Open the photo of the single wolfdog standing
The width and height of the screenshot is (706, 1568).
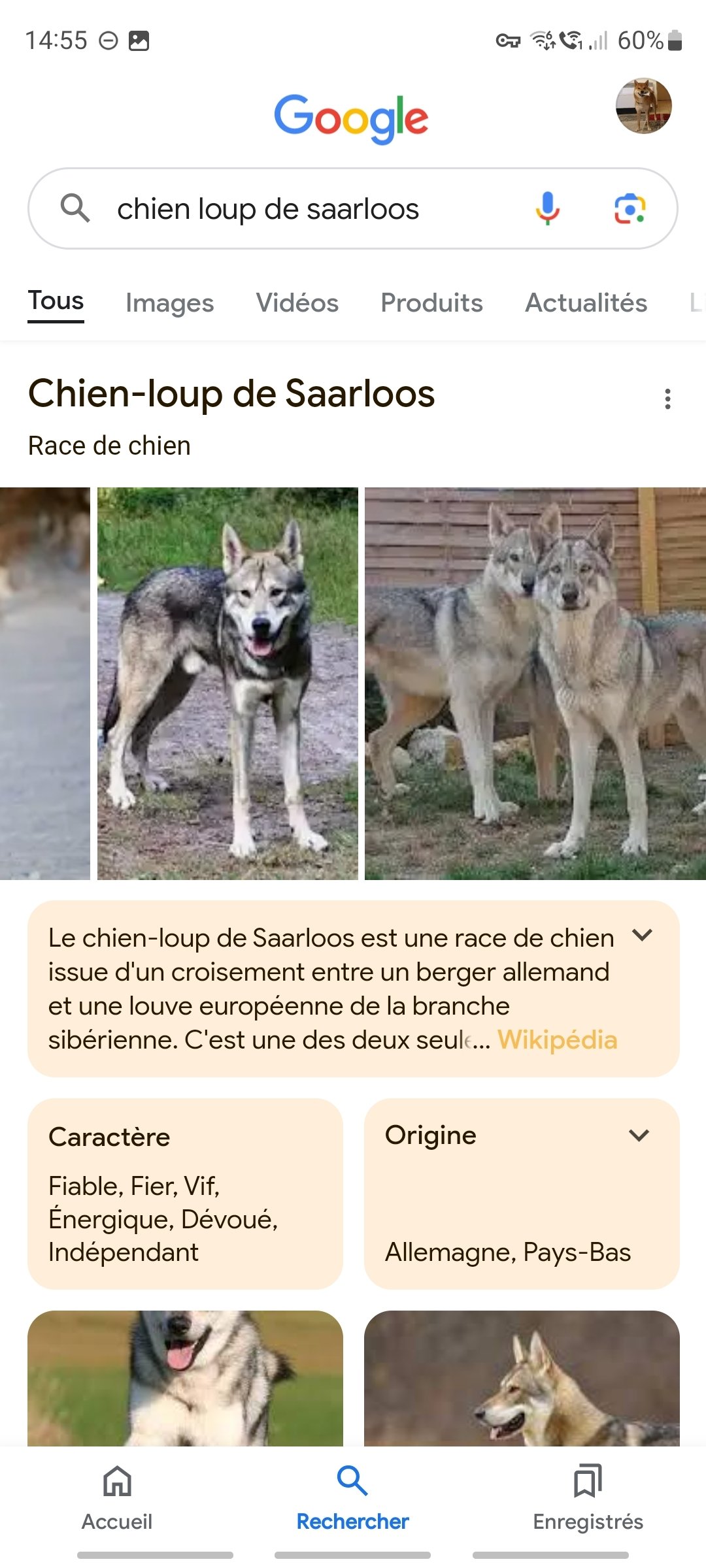(x=227, y=683)
